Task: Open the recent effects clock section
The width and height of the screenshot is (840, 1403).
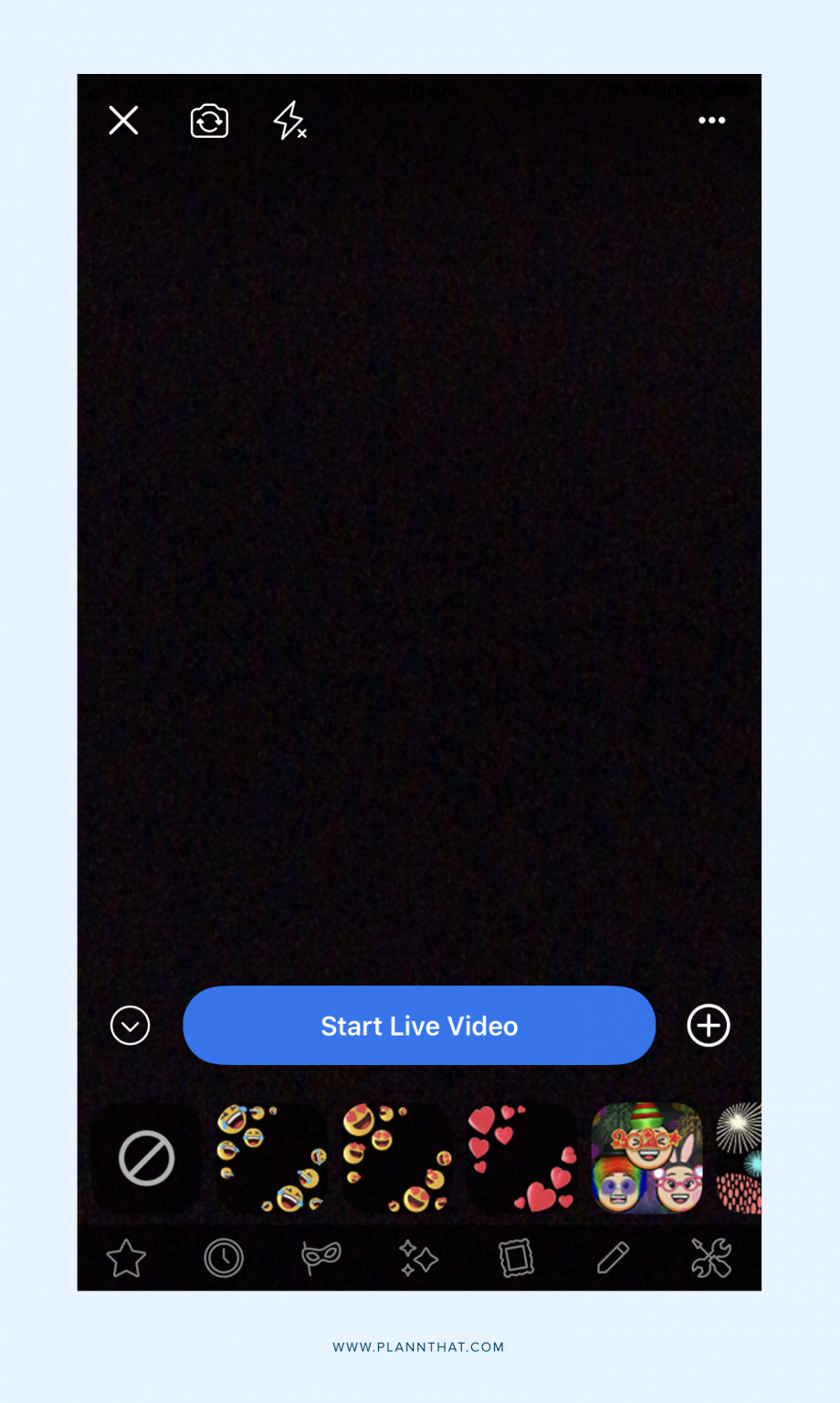Action: [x=224, y=1258]
